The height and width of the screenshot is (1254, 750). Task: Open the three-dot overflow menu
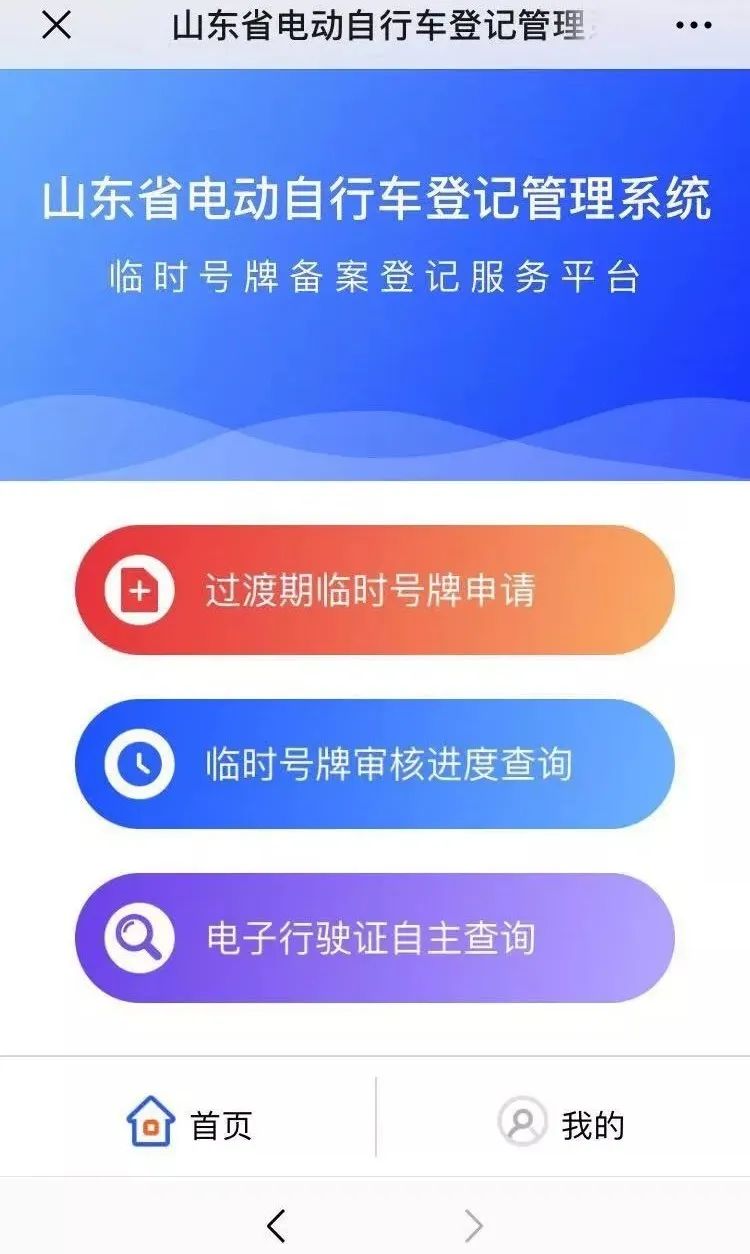(x=693, y=26)
